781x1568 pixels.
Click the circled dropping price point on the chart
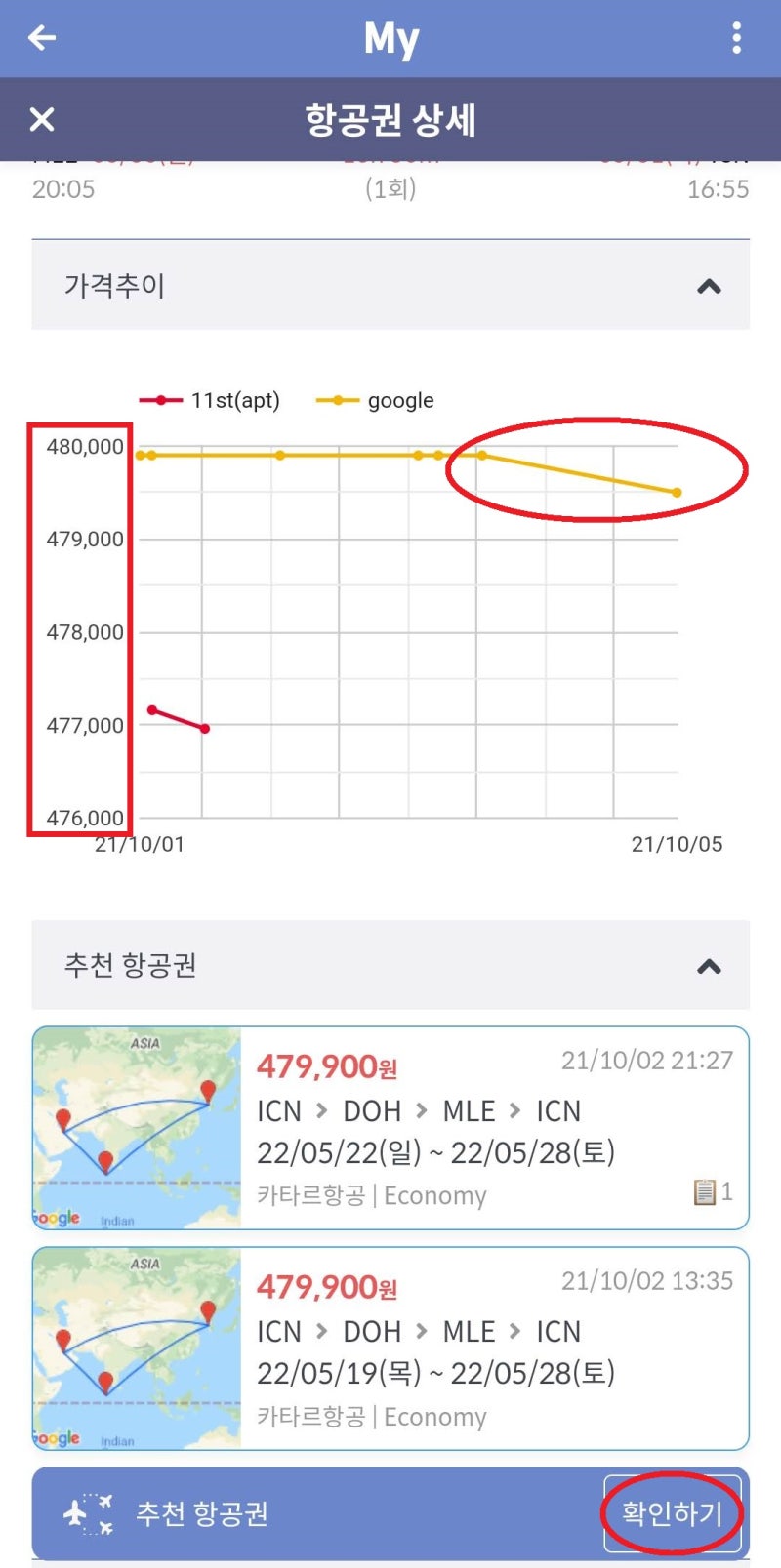click(x=675, y=492)
